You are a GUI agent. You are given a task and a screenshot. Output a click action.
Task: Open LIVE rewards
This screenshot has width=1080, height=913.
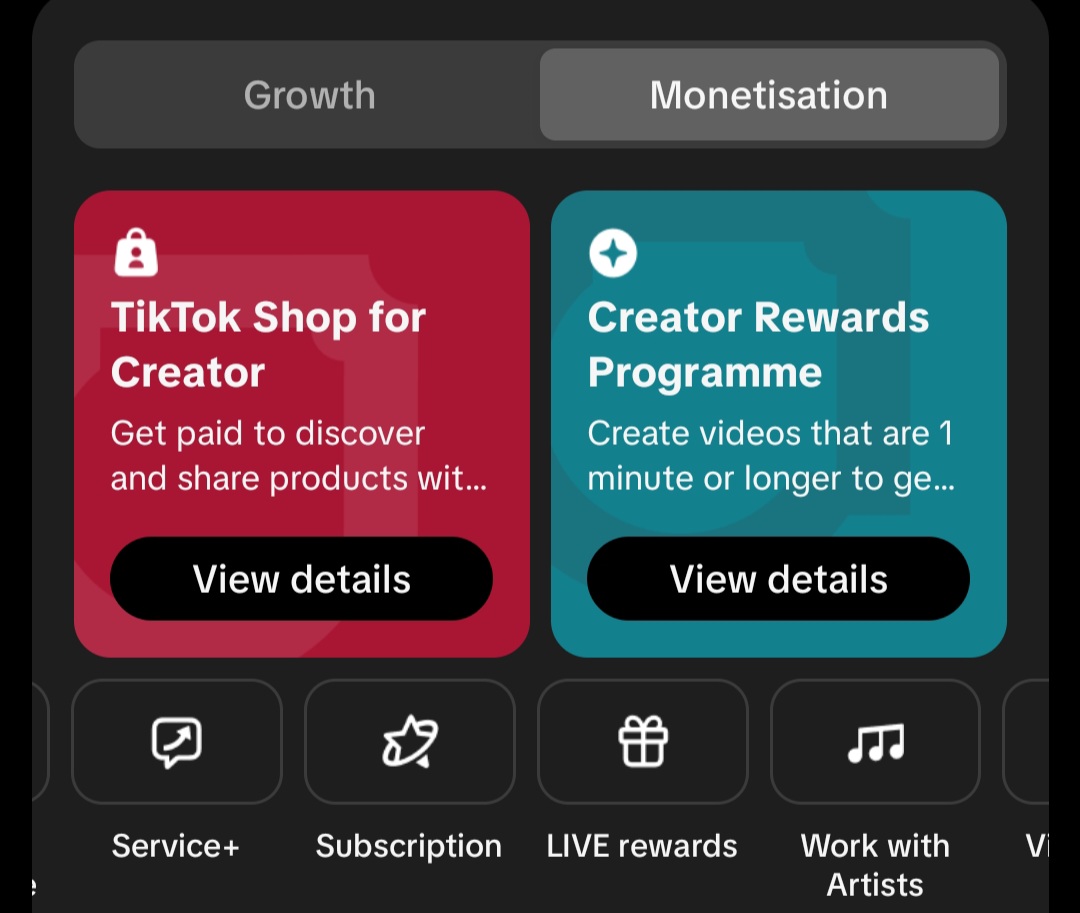(642, 742)
